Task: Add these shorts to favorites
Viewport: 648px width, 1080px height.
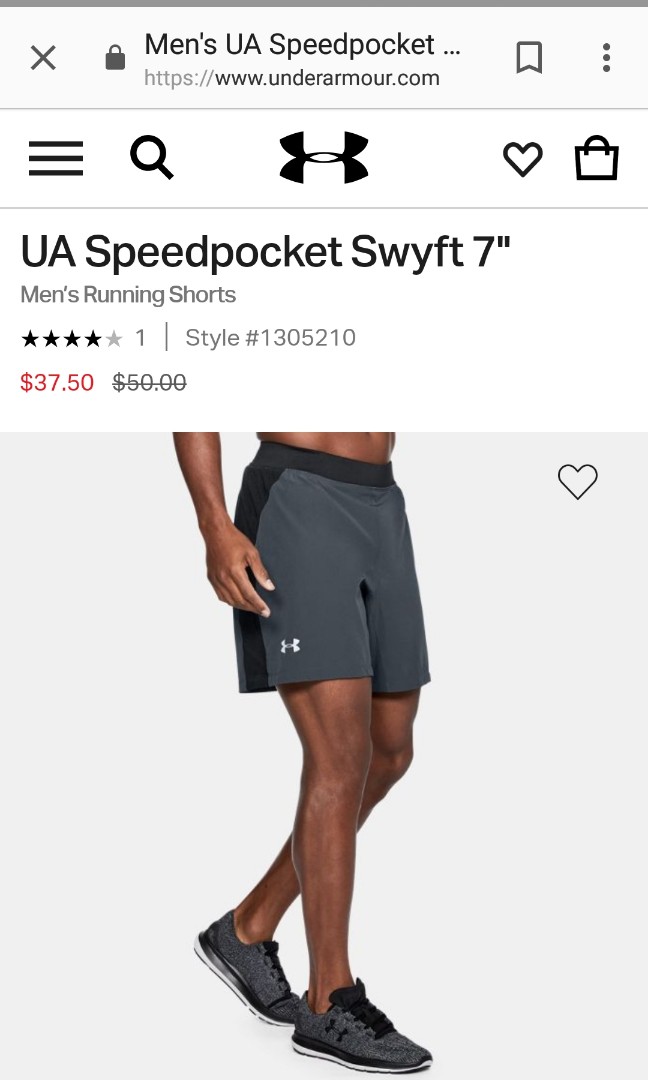Action: click(577, 482)
